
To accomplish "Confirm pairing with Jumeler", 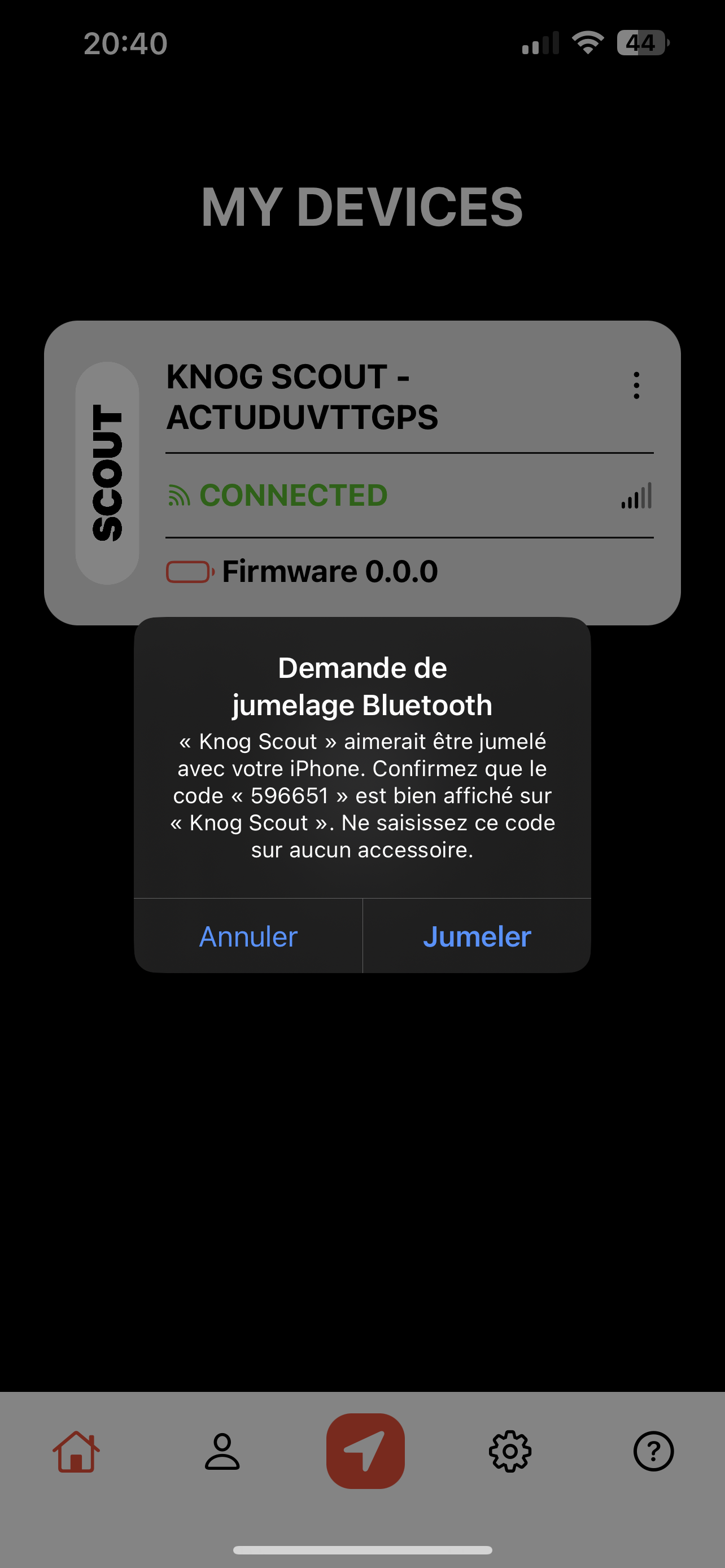I will (x=477, y=936).
